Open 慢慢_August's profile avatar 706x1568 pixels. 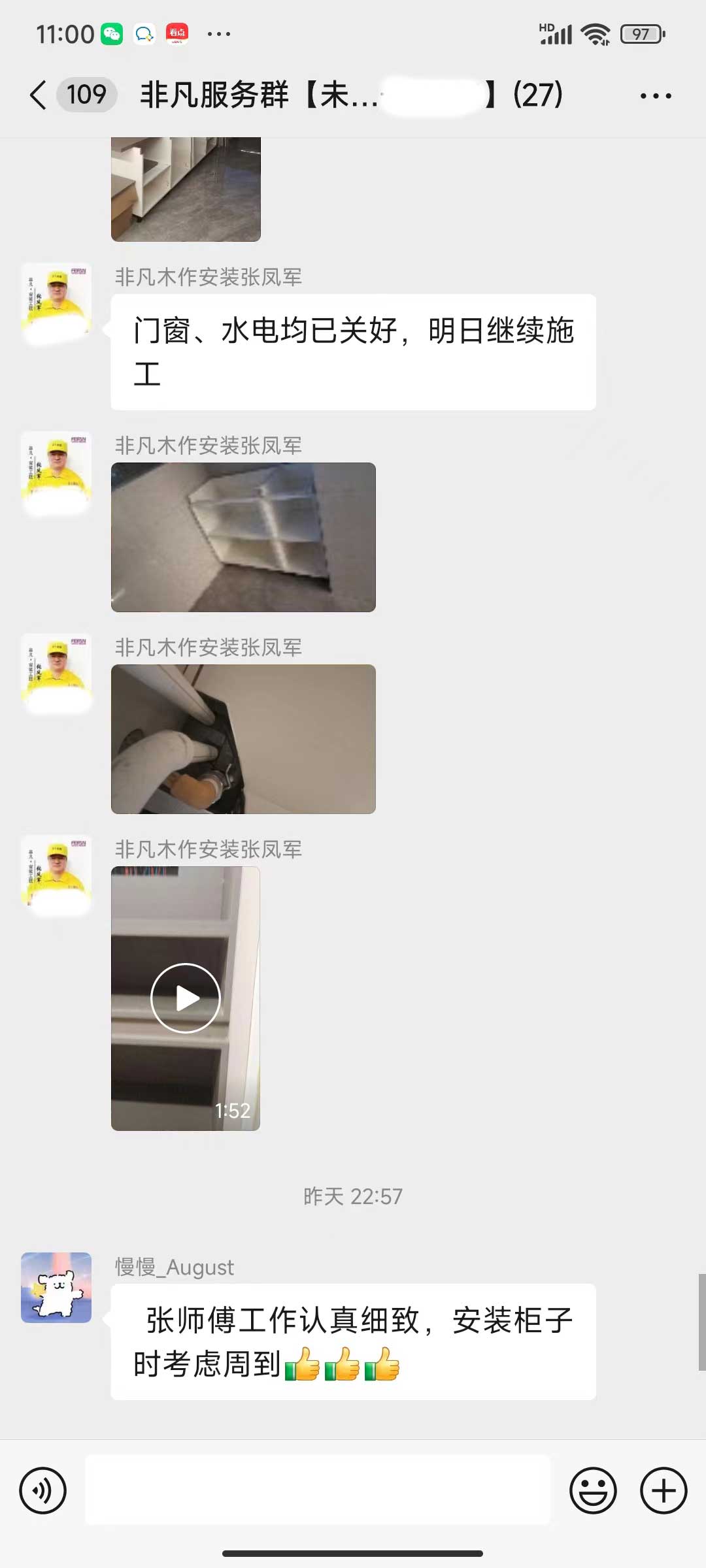56,1288
